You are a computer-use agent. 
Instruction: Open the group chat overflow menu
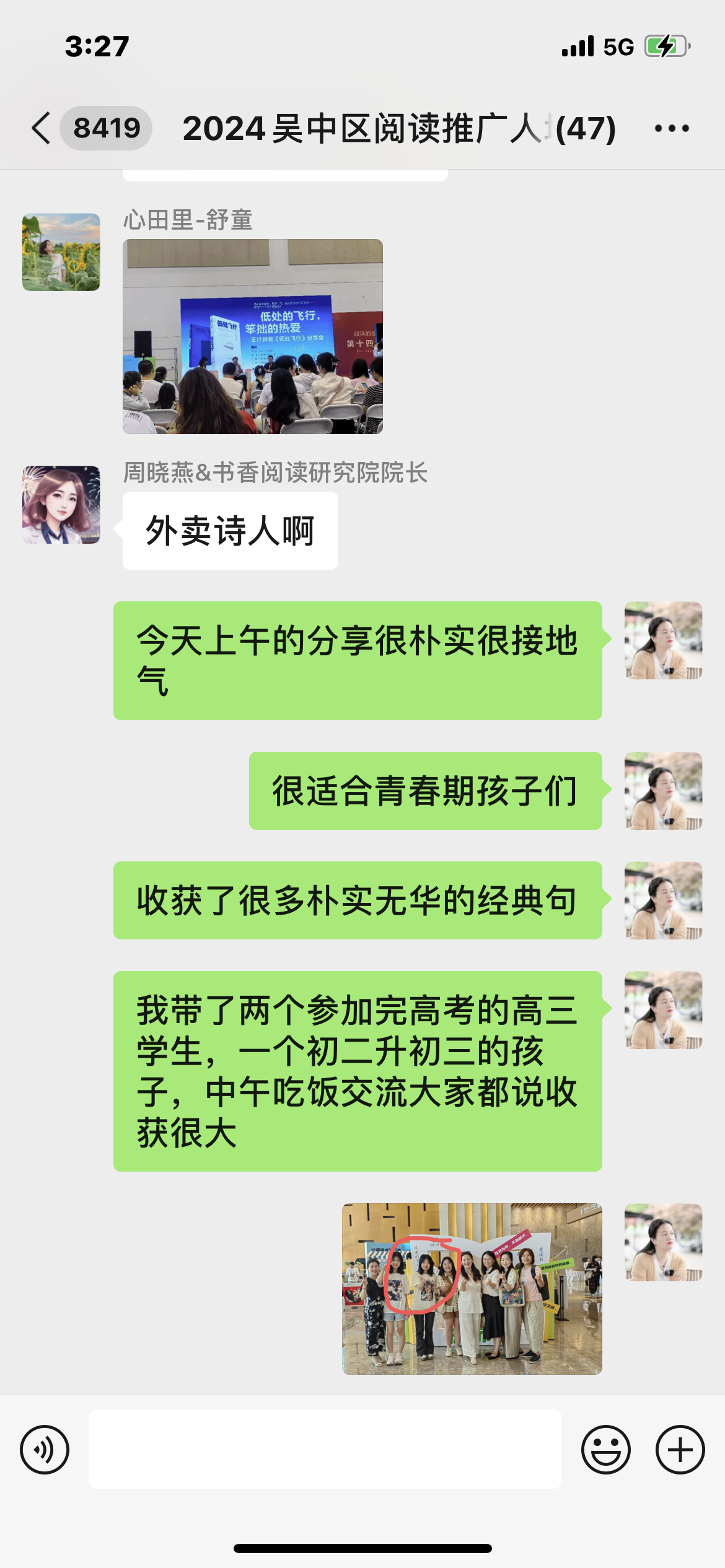(672, 128)
